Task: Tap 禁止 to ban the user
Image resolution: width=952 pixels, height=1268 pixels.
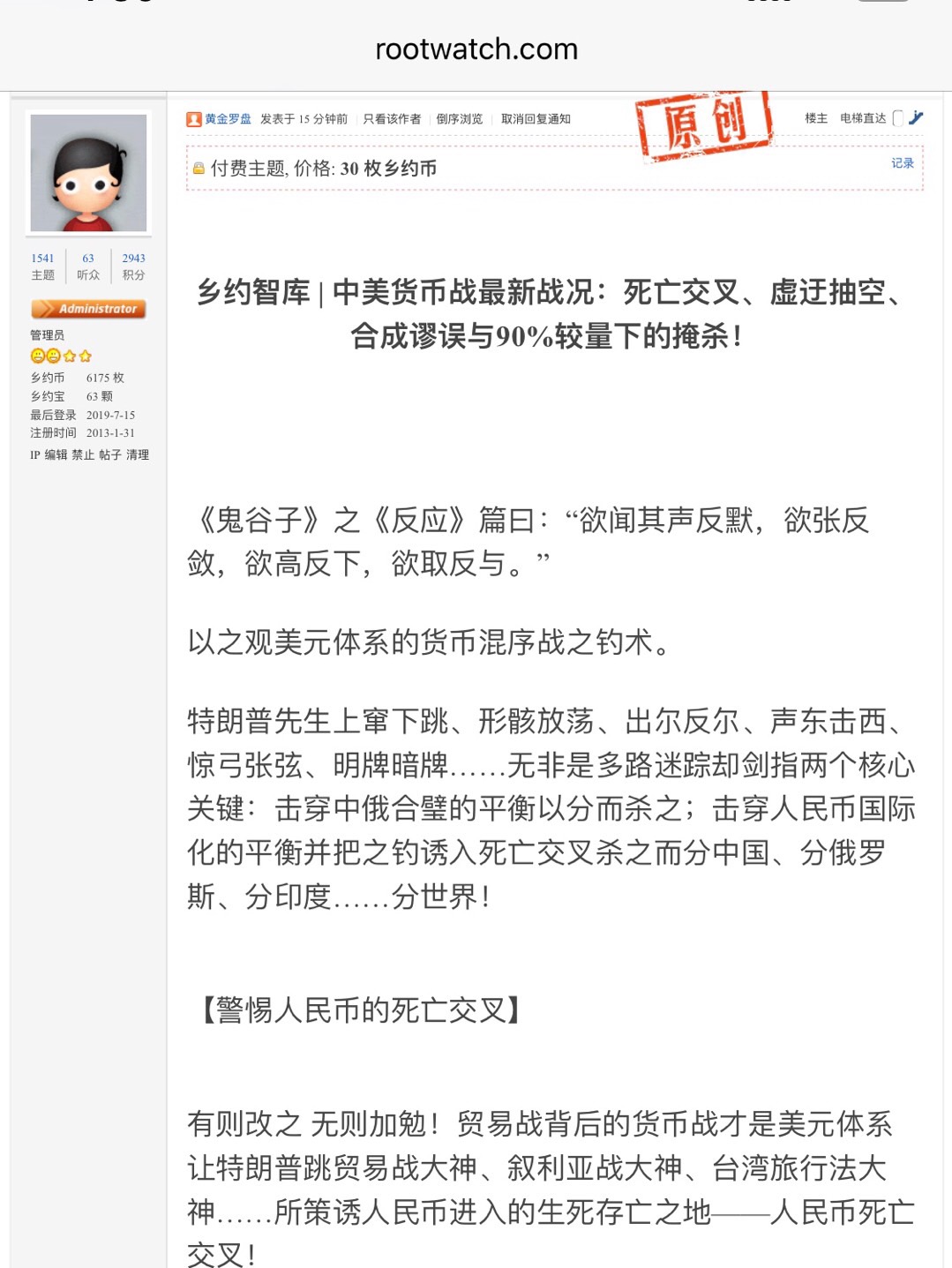Action: pos(83,455)
